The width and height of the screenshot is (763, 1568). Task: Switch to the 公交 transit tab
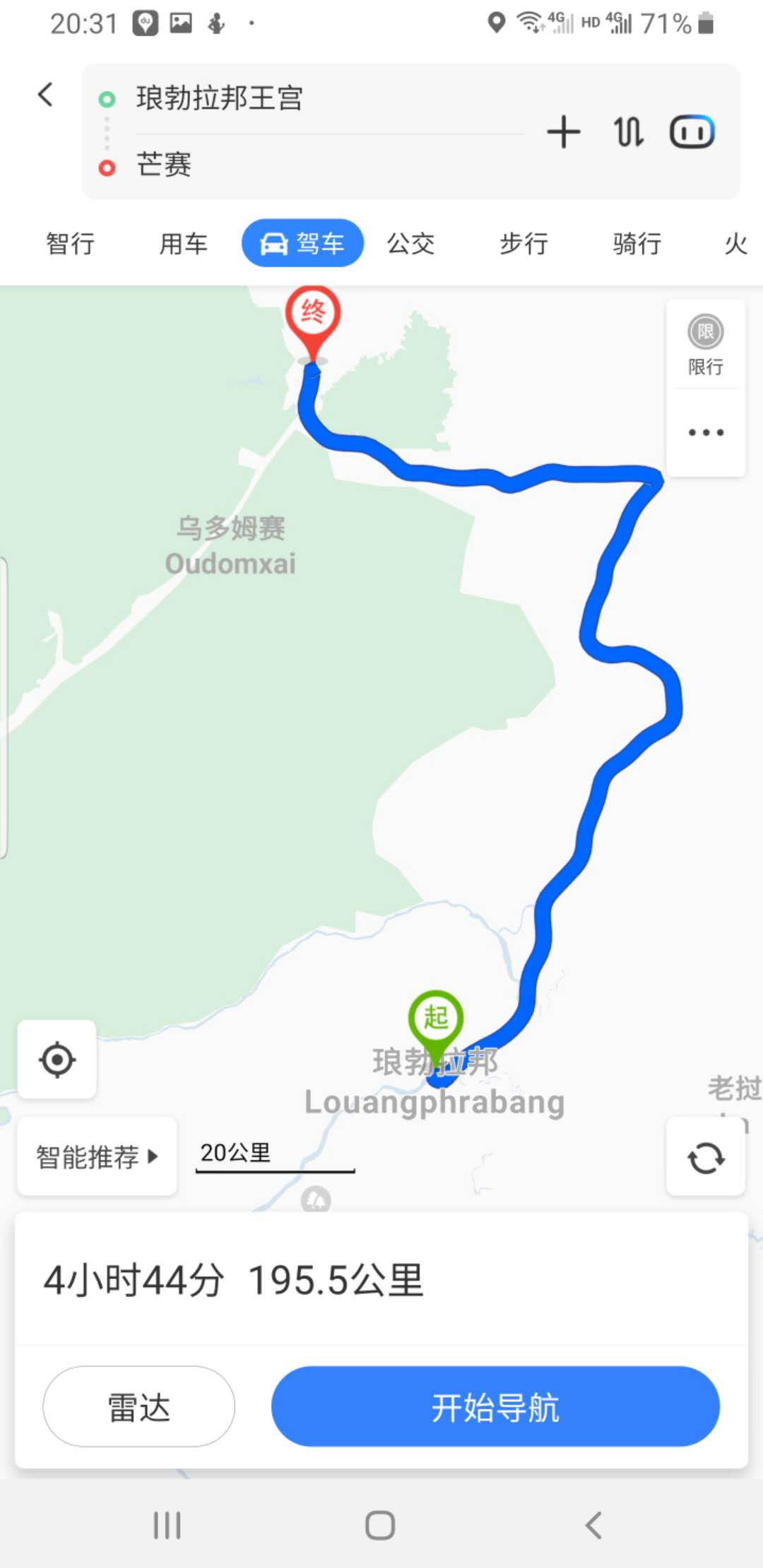click(410, 244)
